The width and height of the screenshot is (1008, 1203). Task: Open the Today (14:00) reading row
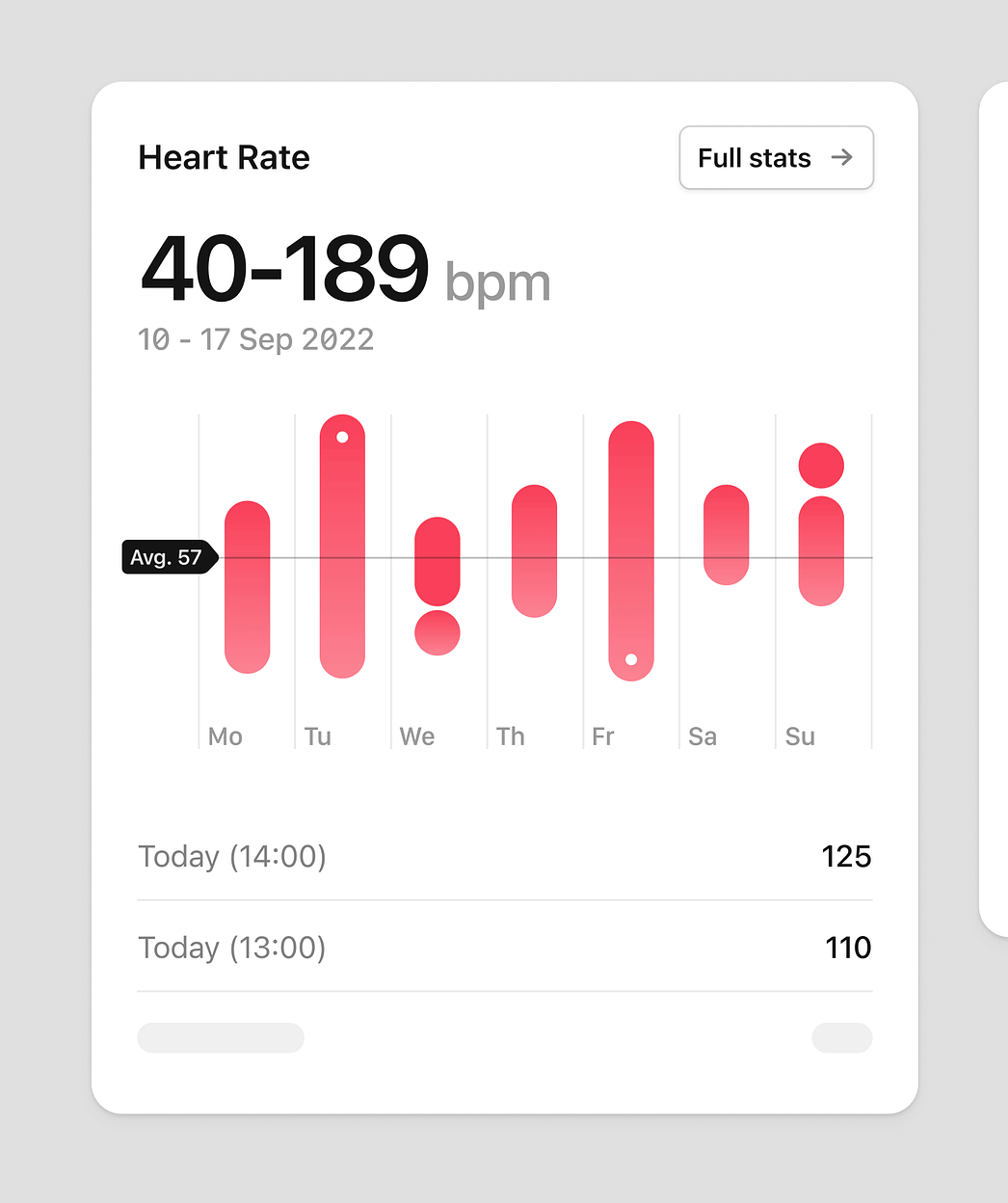click(x=504, y=856)
